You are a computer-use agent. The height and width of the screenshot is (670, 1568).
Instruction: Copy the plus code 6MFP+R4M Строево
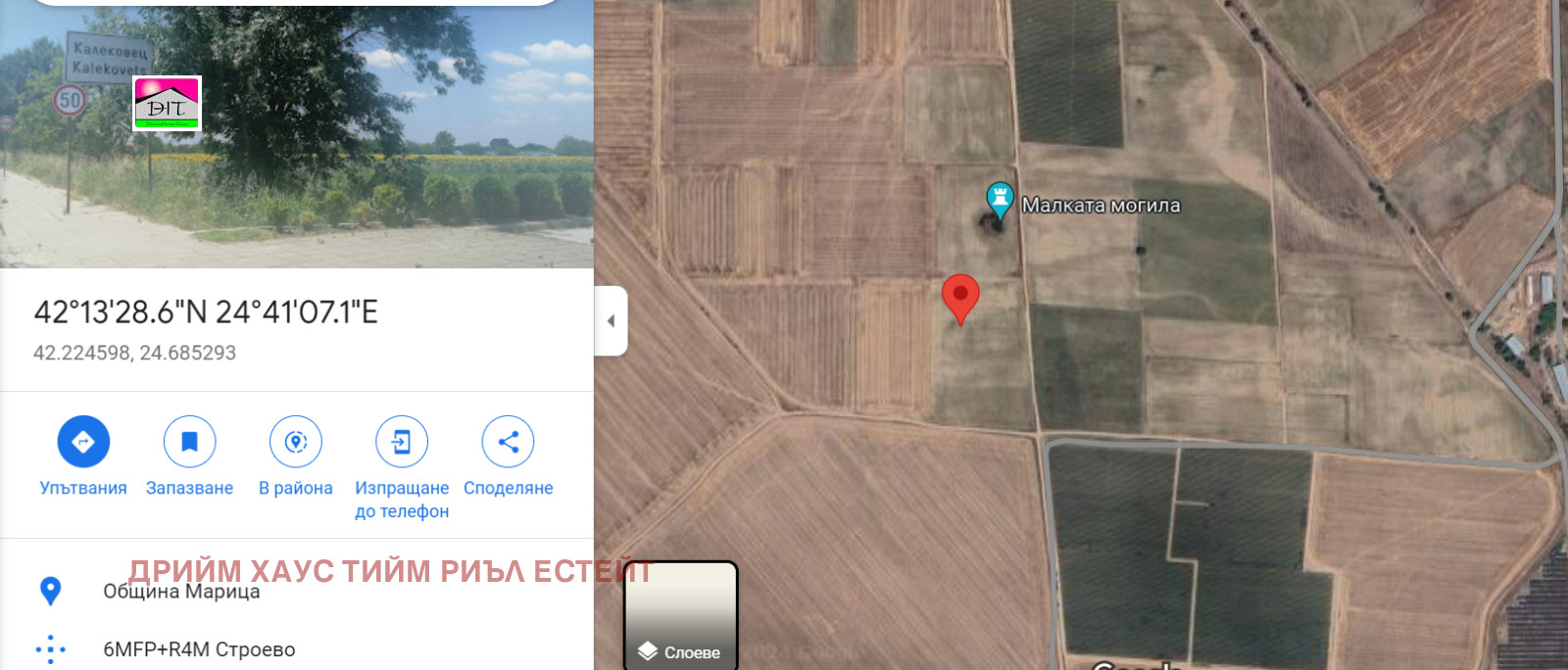tap(199, 649)
